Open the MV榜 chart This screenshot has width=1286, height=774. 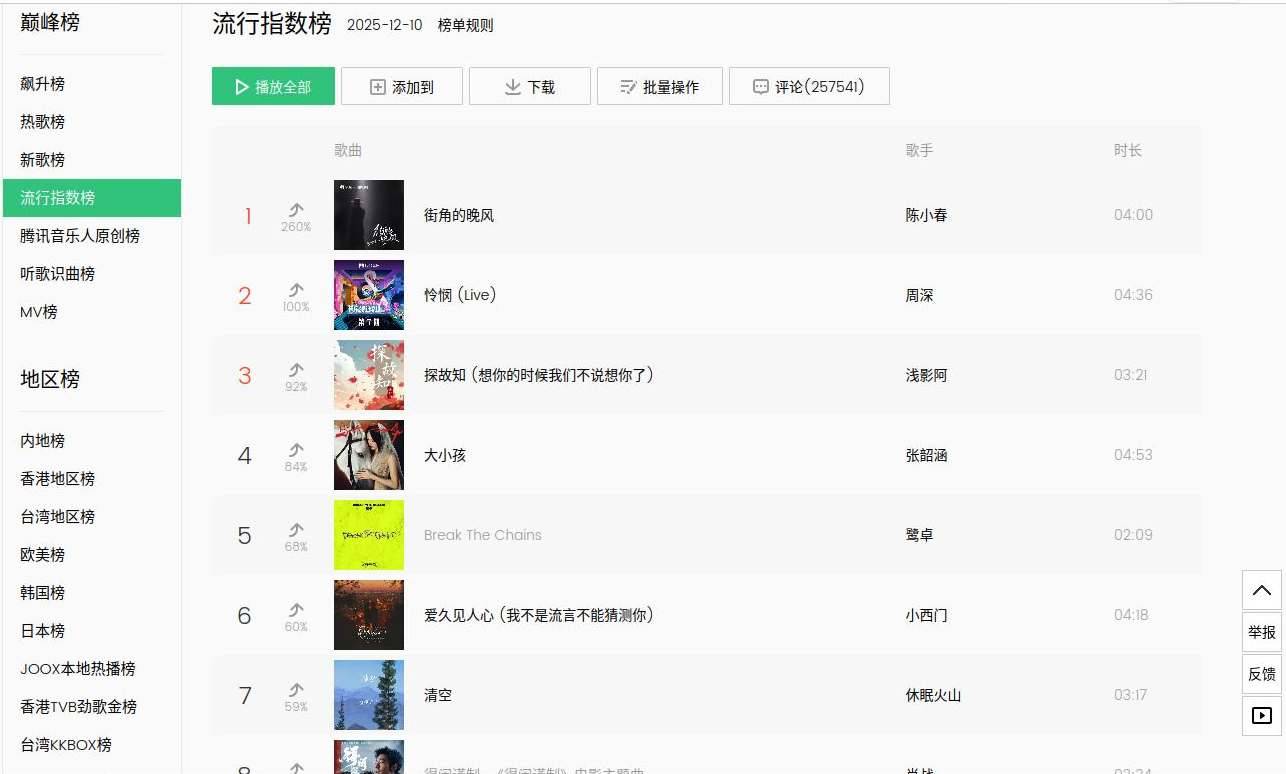39,312
